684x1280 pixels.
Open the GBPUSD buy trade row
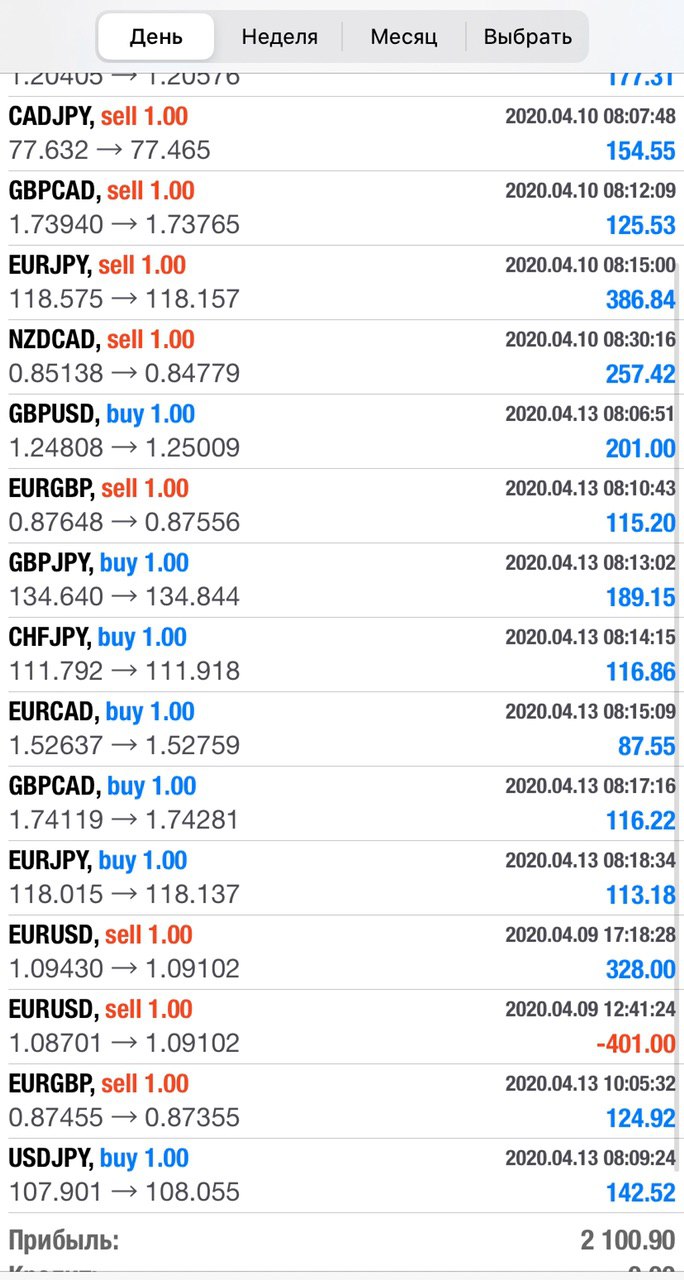342,432
